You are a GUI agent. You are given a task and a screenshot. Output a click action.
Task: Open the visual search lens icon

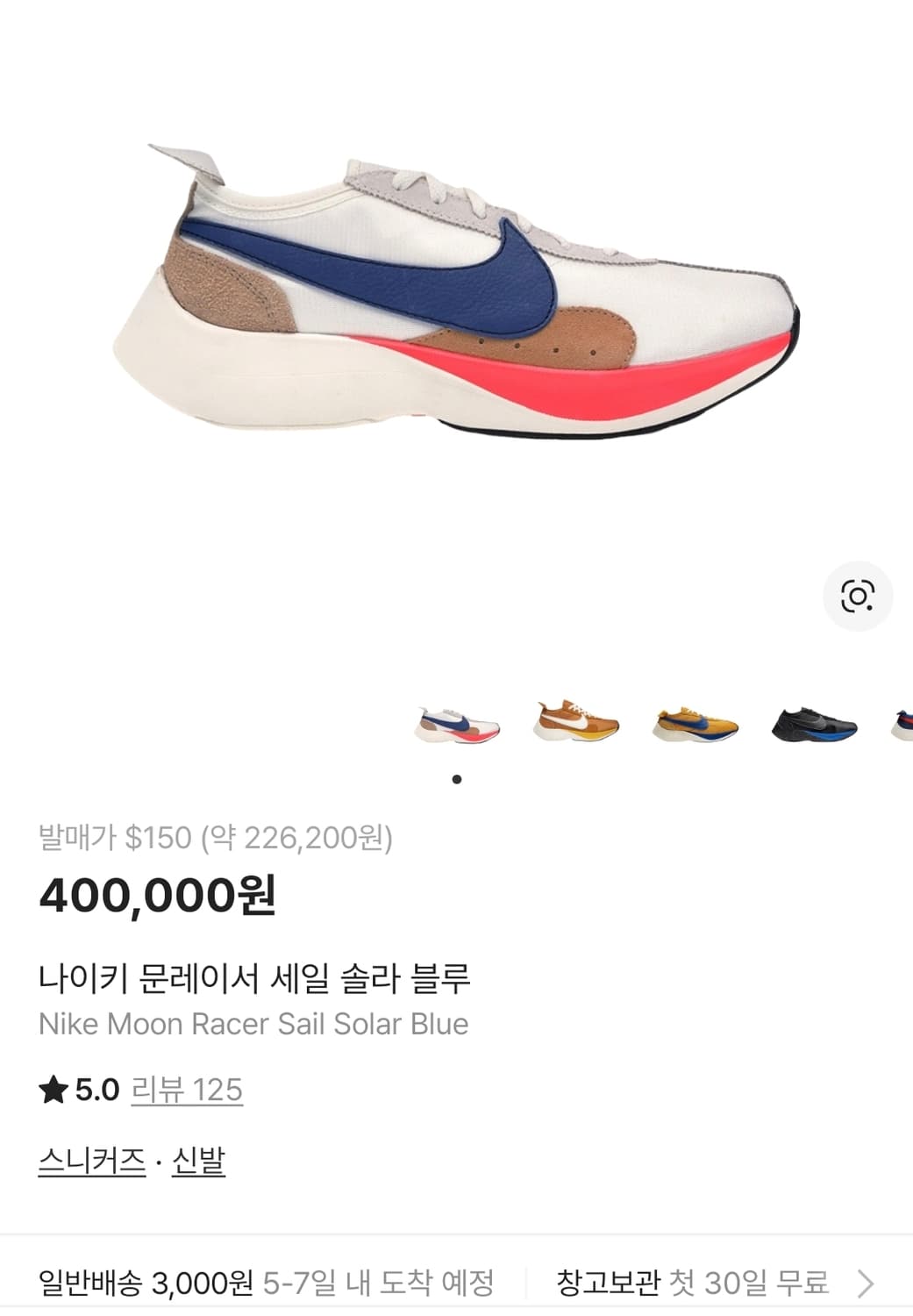(x=858, y=597)
